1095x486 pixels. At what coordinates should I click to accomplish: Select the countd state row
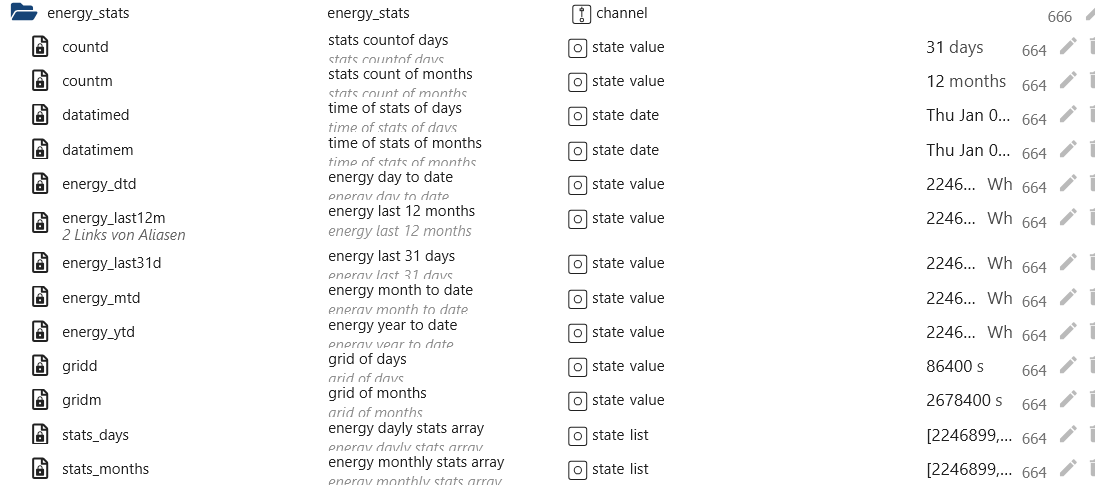85,47
